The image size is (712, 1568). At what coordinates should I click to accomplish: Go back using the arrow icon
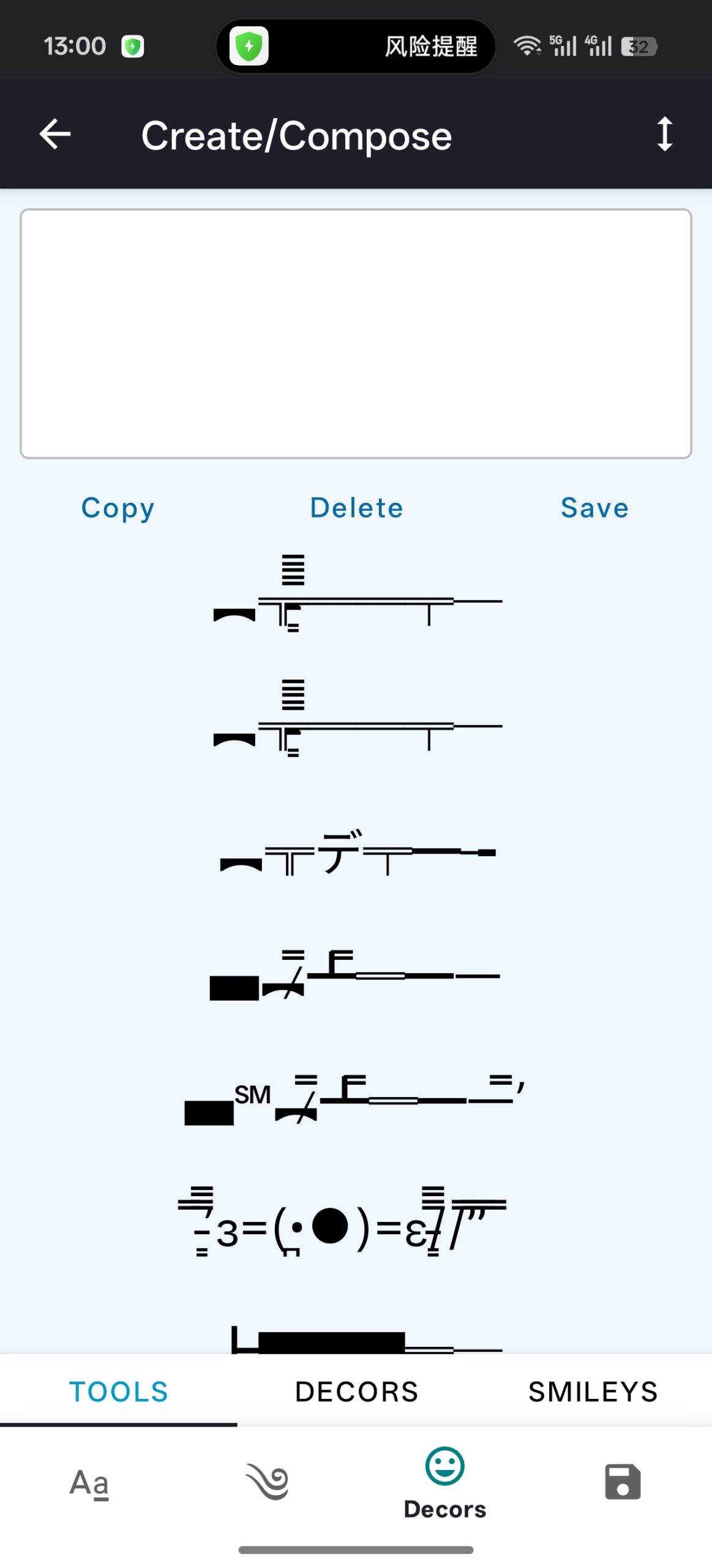[x=55, y=134]
